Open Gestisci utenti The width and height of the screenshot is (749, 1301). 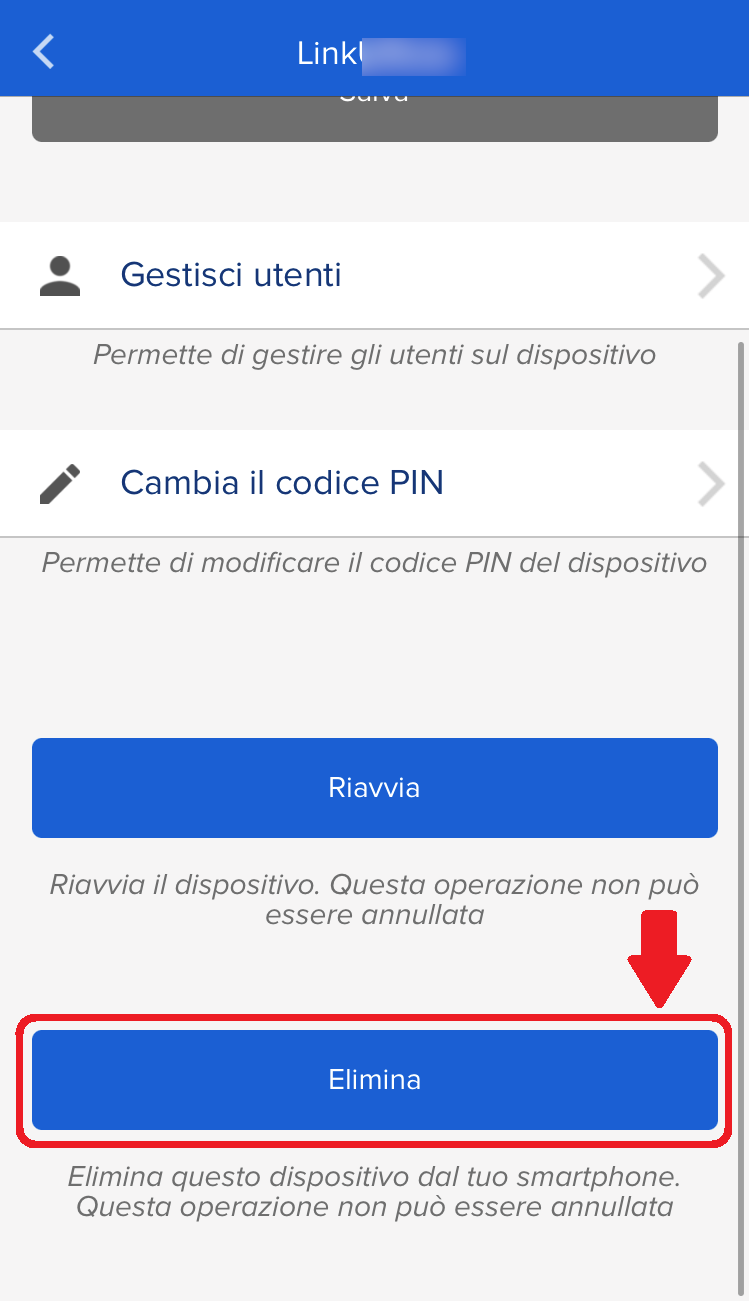click(x=374, y=275)
